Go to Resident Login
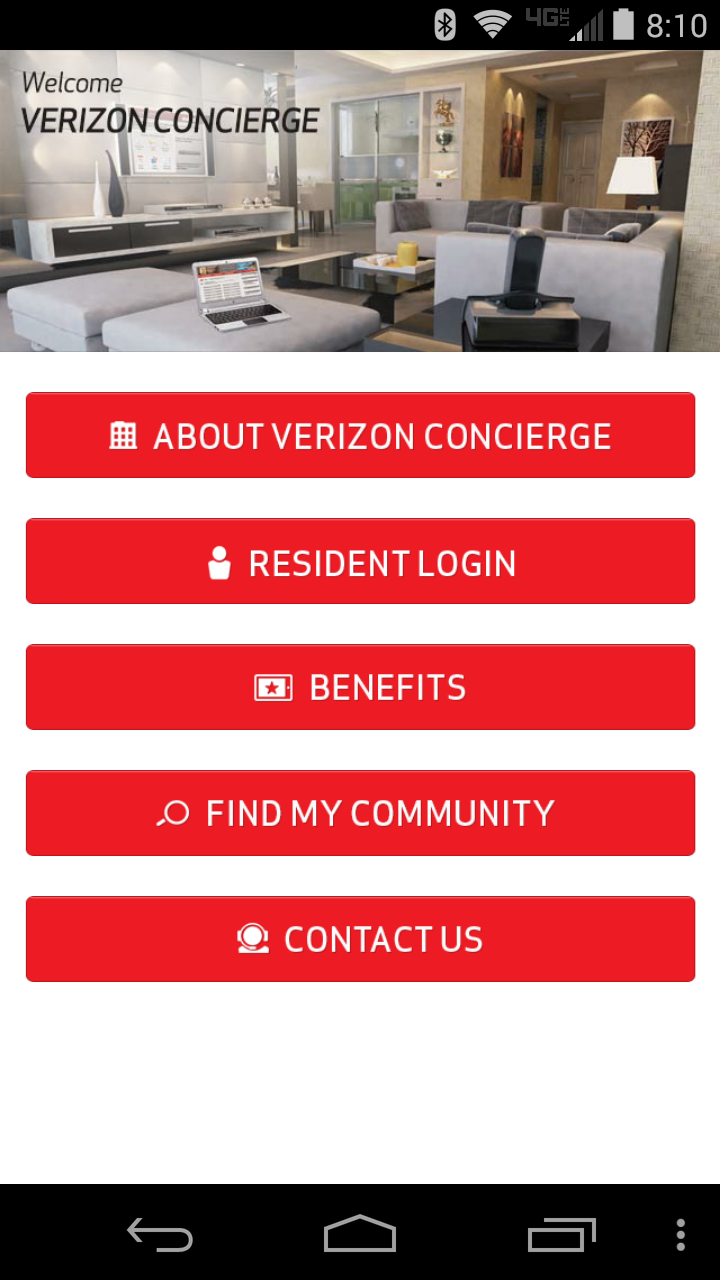 360,561
